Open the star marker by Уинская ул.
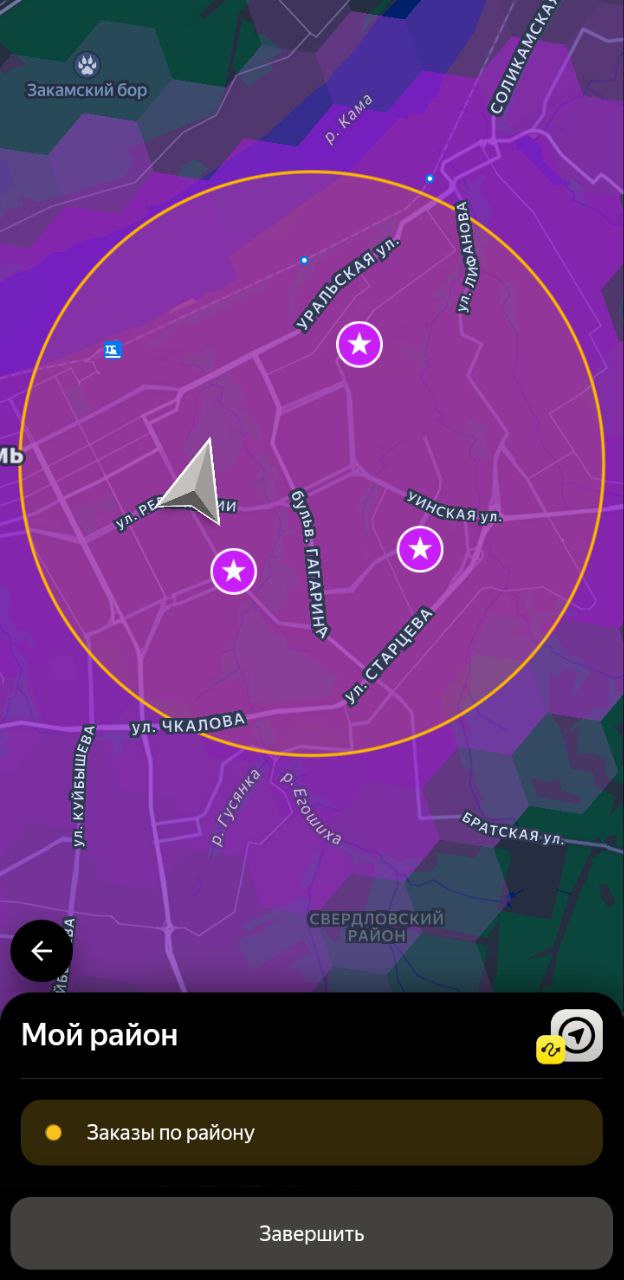624x1280 pixels. pos(420,548)
